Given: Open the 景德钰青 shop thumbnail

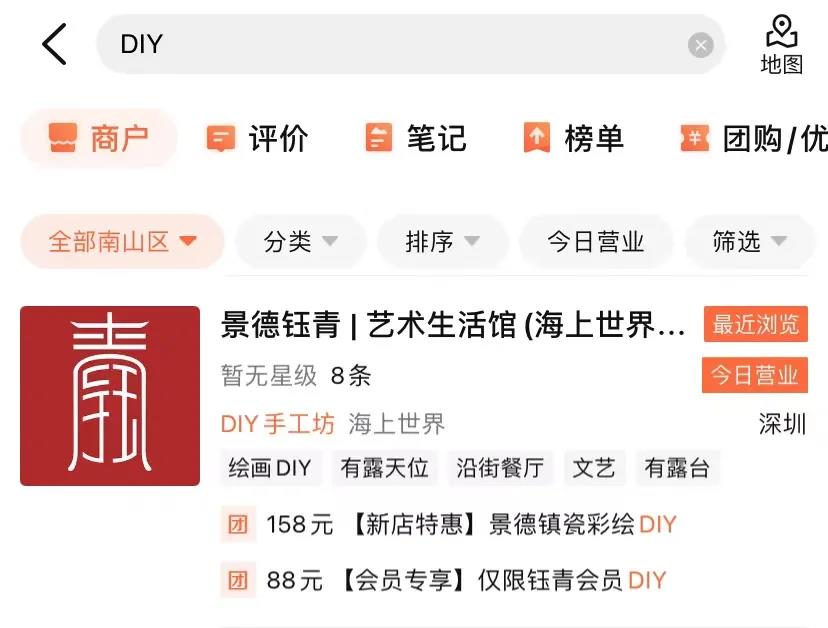Looking at the screenshot, I should point(110,396).
